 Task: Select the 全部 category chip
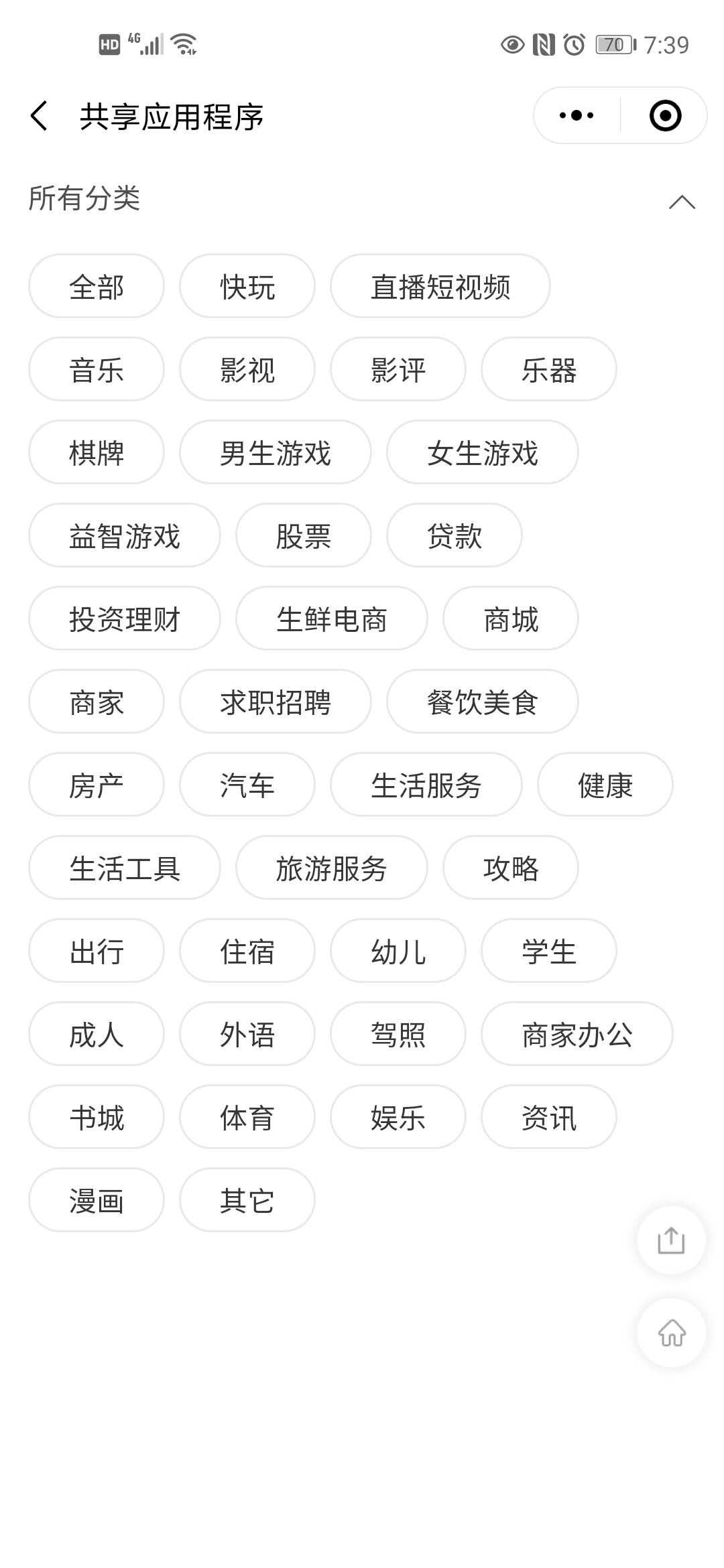(97, 286)
